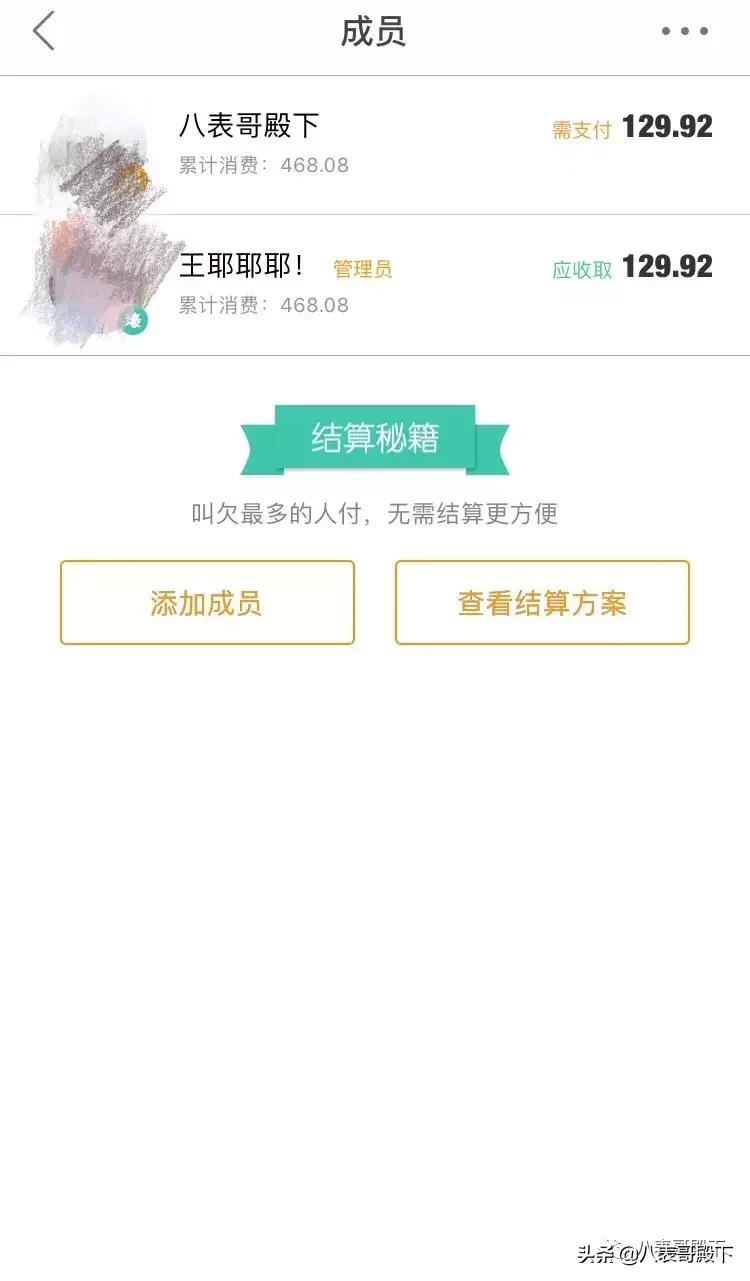Select the 结算秘籍 ribbon banner
Viewport: 750px width, 1281px height.
click(375, 436)
